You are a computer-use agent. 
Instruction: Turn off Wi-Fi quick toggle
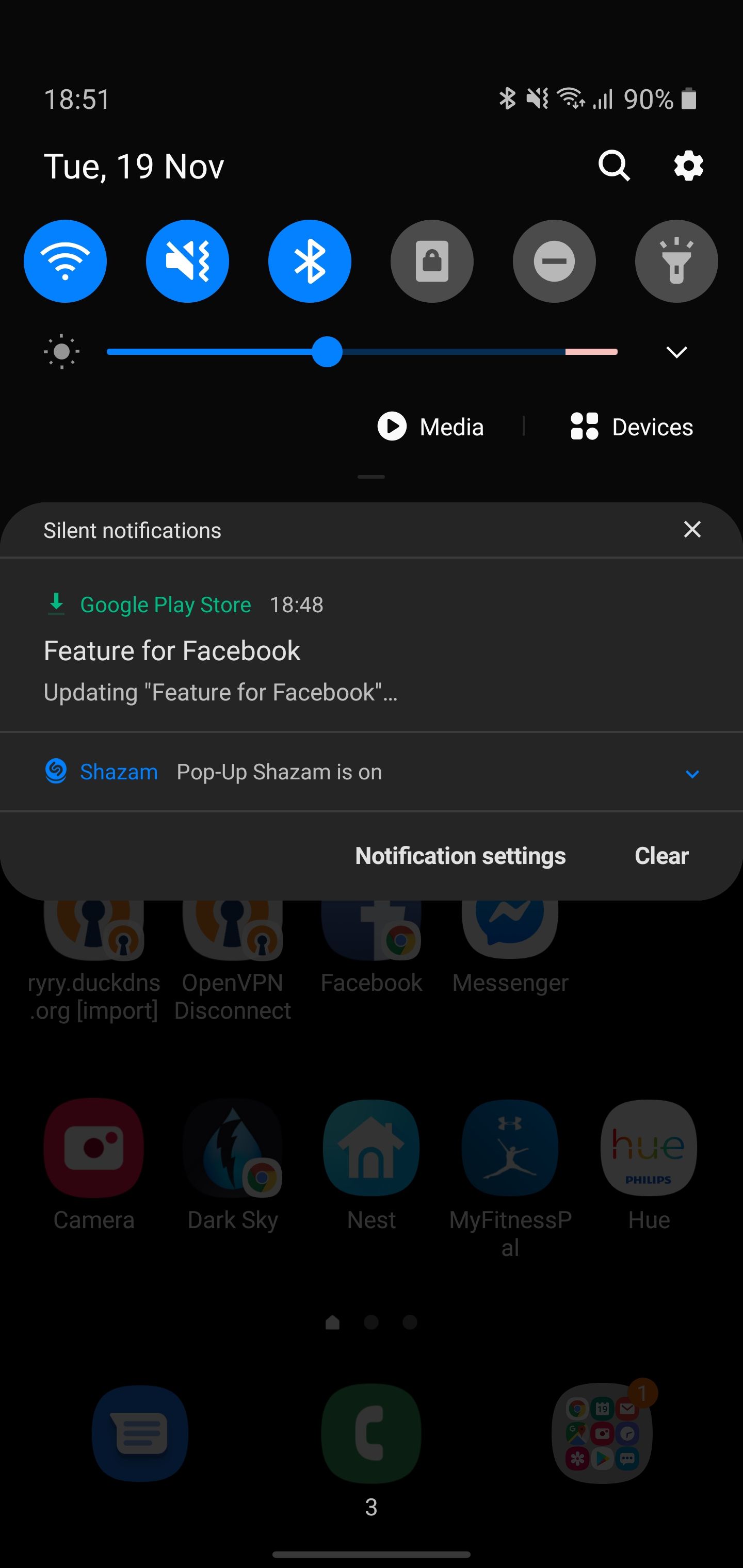point(65,261)
